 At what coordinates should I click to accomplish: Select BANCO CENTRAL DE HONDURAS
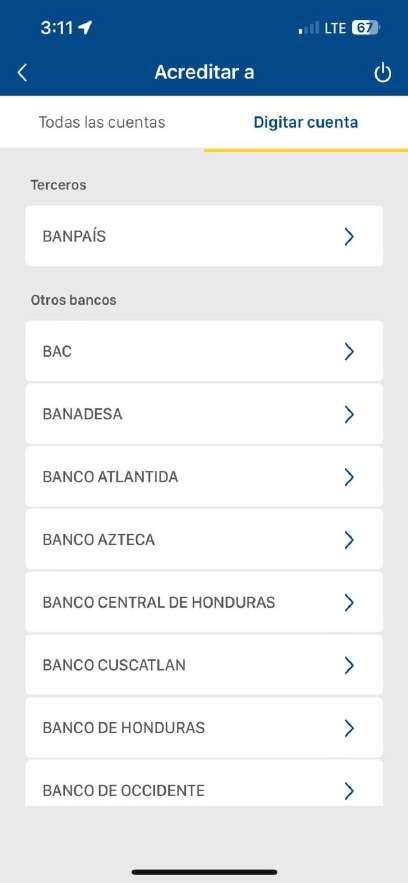tap(204, 603)
